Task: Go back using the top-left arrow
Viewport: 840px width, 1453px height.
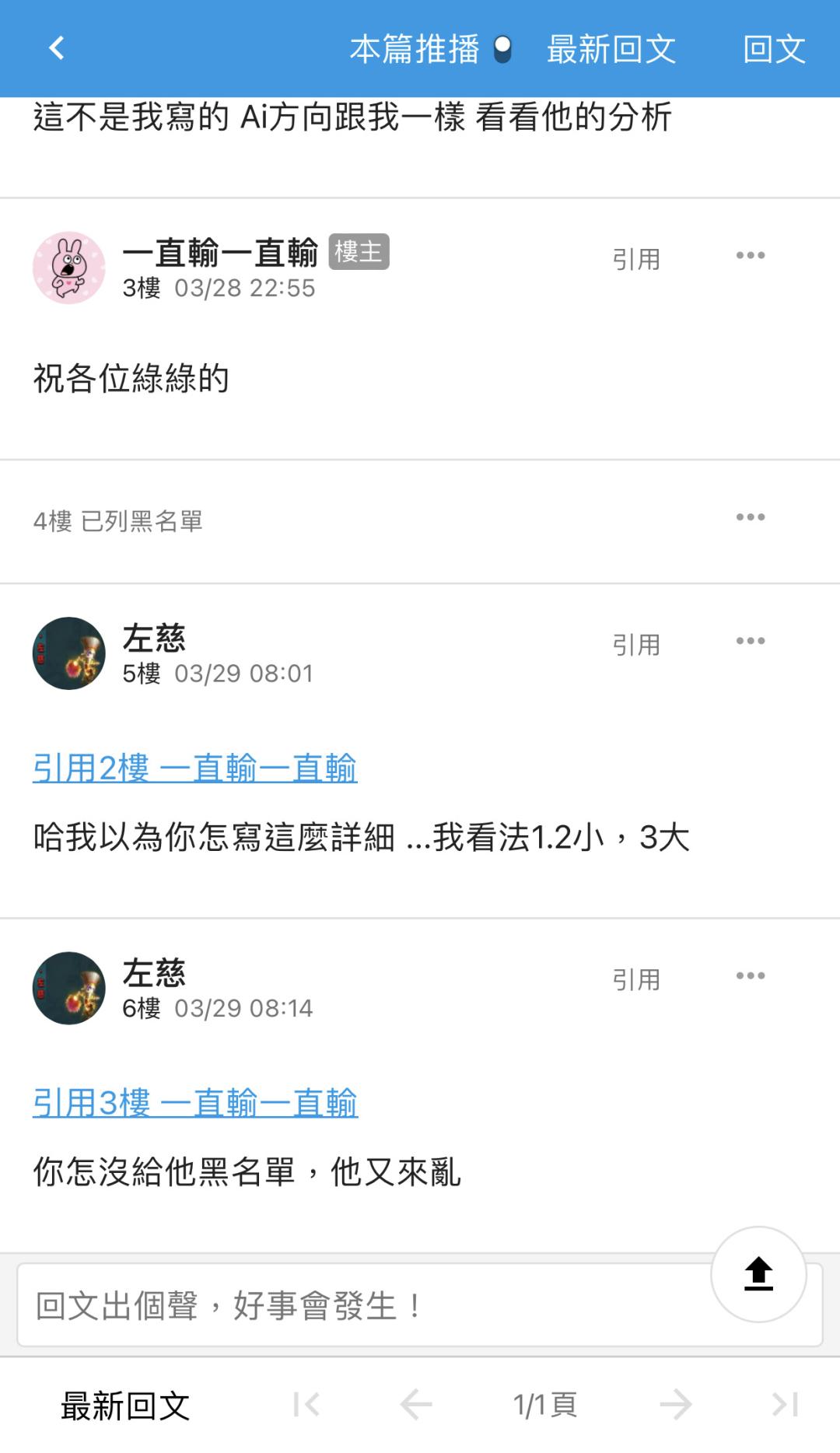Action: tap(57, 48)
